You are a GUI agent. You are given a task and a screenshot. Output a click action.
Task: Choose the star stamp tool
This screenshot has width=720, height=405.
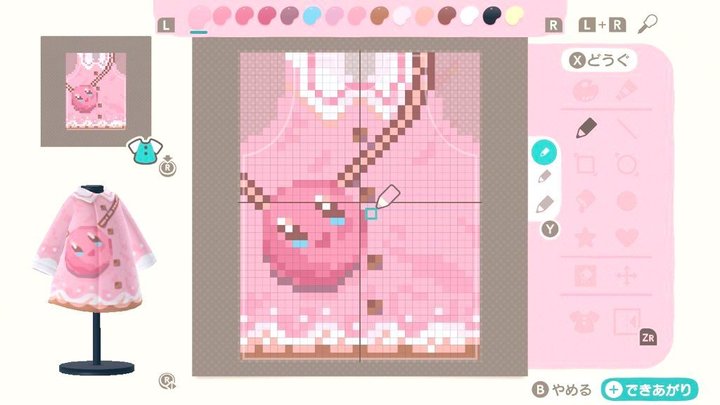click(x=585, y=238)
